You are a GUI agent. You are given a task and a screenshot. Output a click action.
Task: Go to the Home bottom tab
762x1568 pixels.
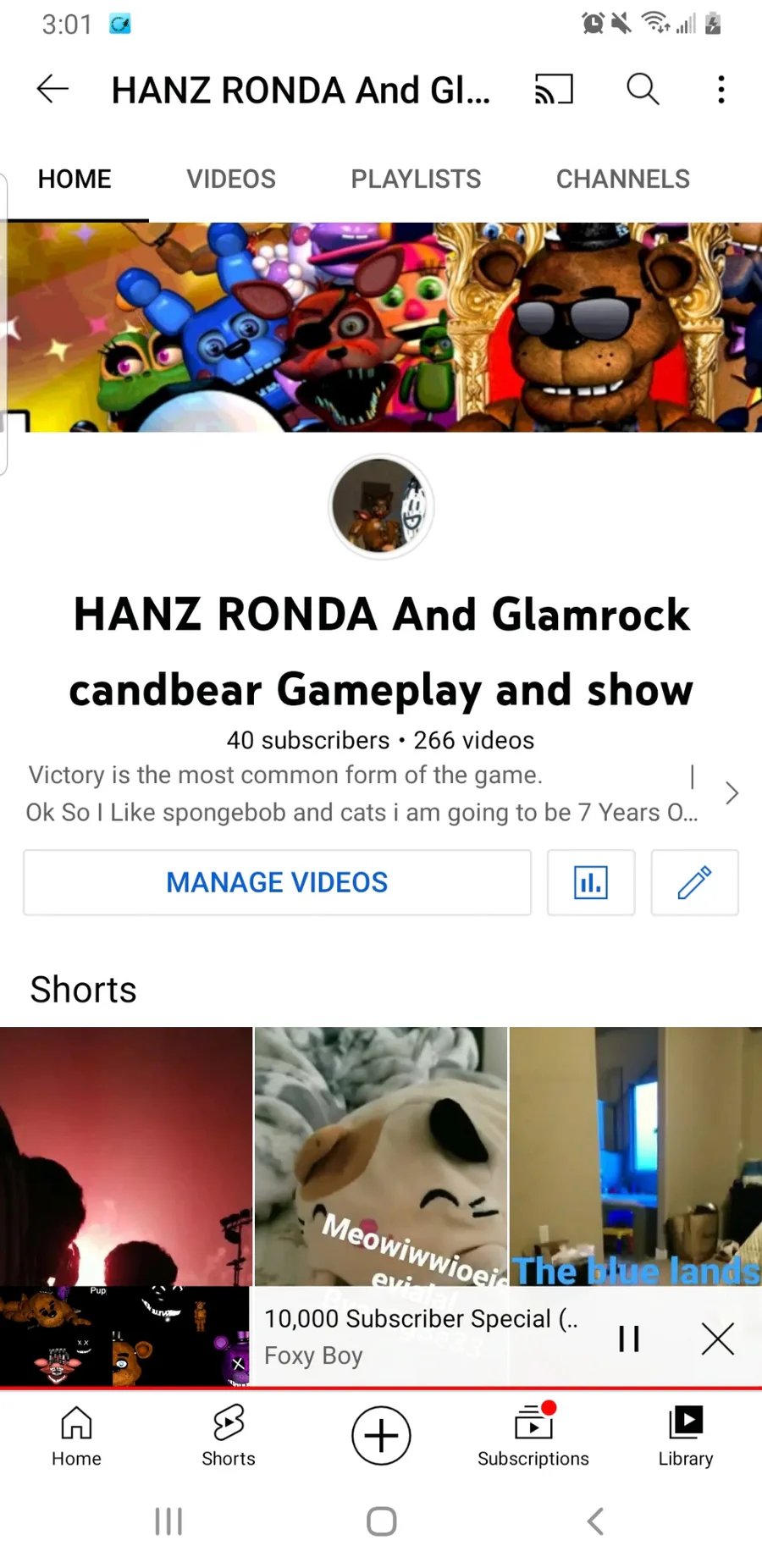tap(76, 1435)
